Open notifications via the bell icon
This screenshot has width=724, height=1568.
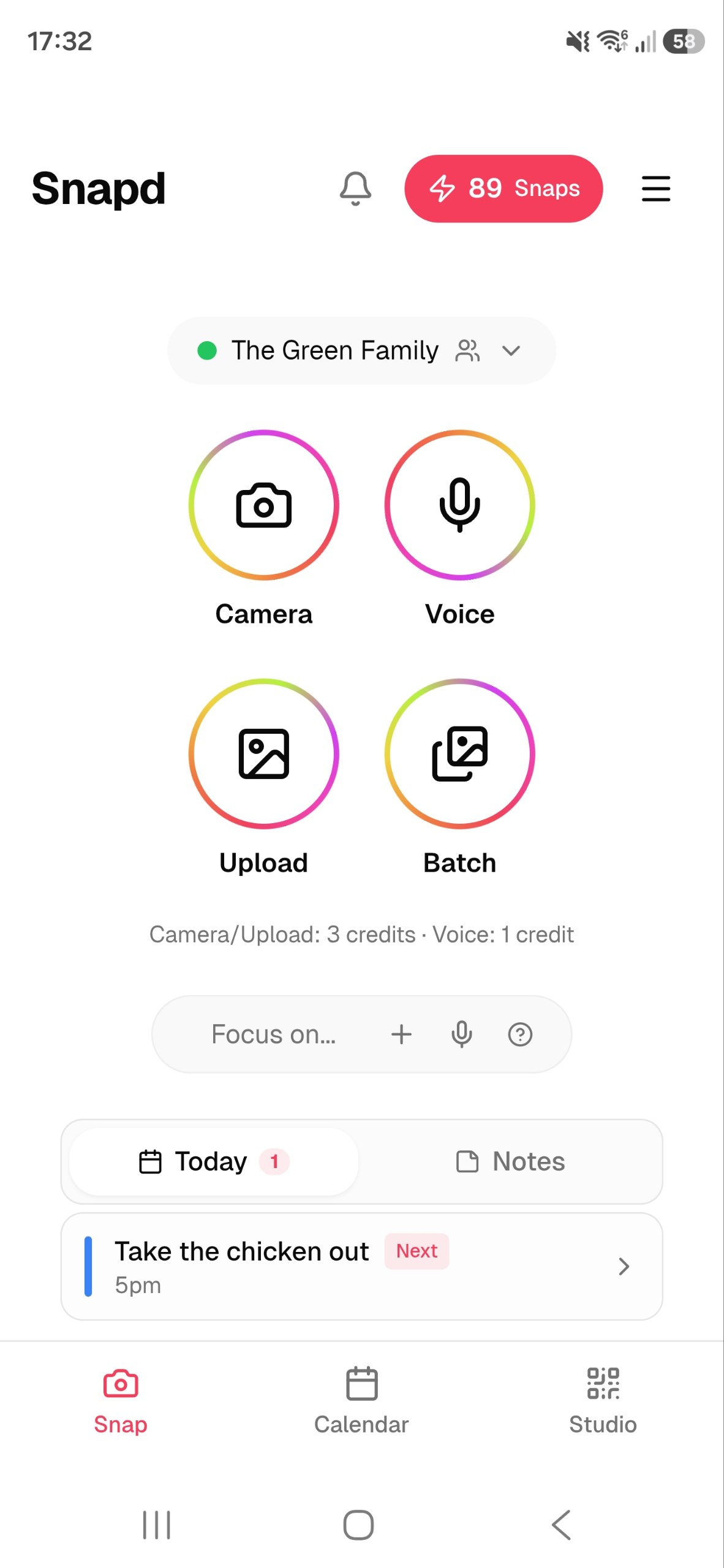(x=355, y=189)
